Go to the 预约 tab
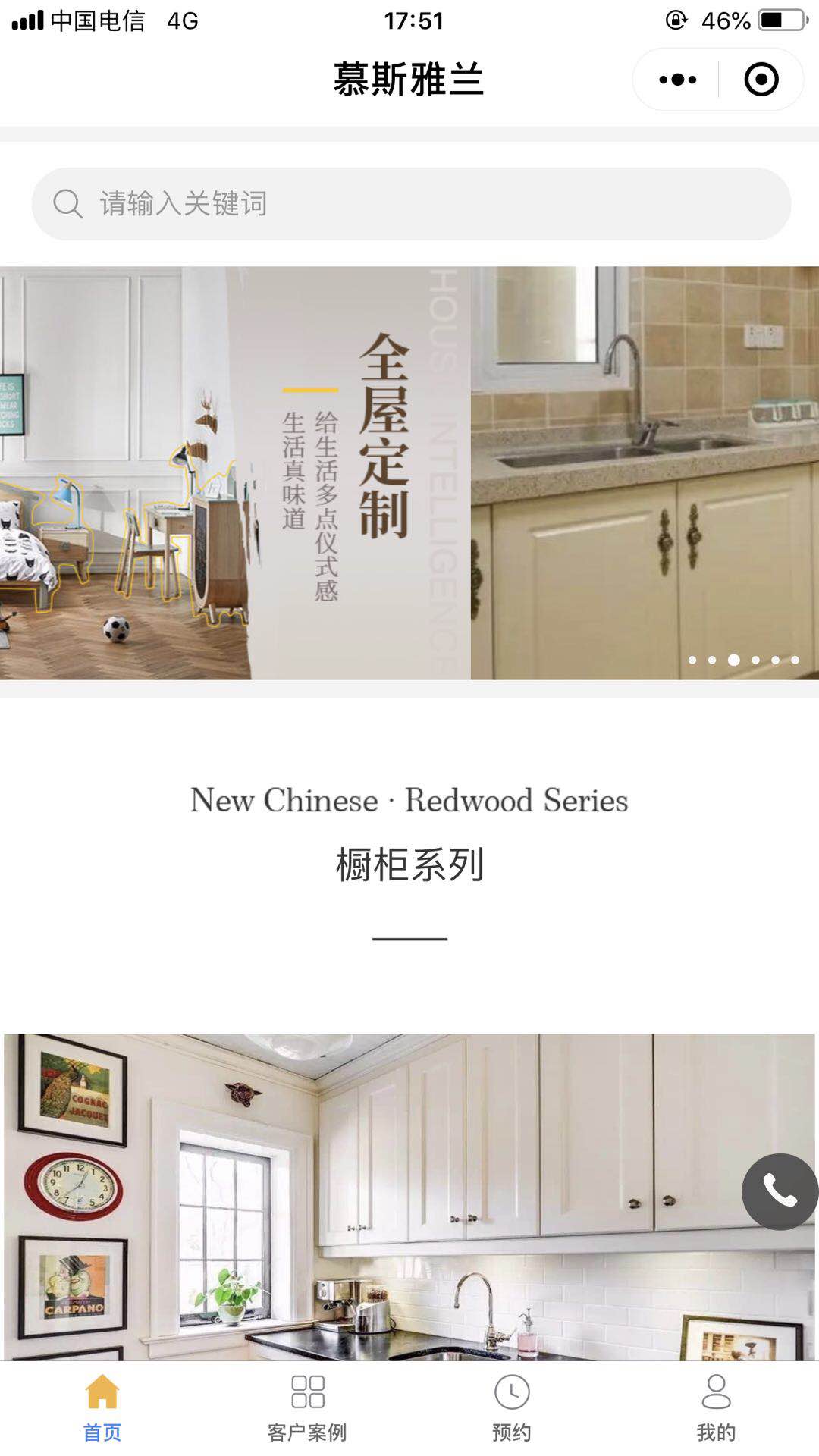Image resolution: width=819 pixels, height=1456 pixels. 512,1408
